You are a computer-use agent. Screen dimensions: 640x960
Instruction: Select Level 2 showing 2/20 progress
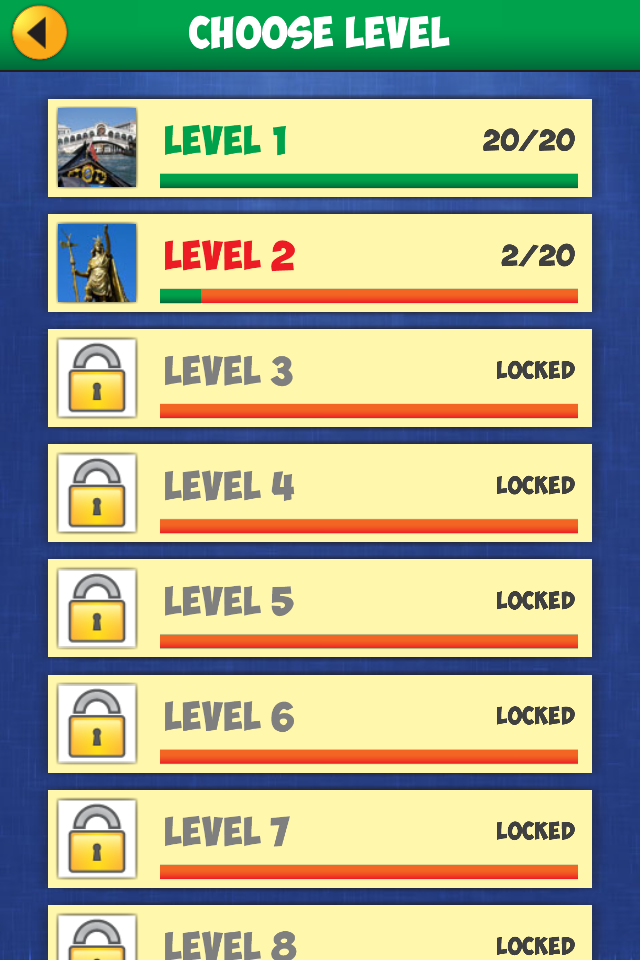pyautogui.click(x=320, y=263)
